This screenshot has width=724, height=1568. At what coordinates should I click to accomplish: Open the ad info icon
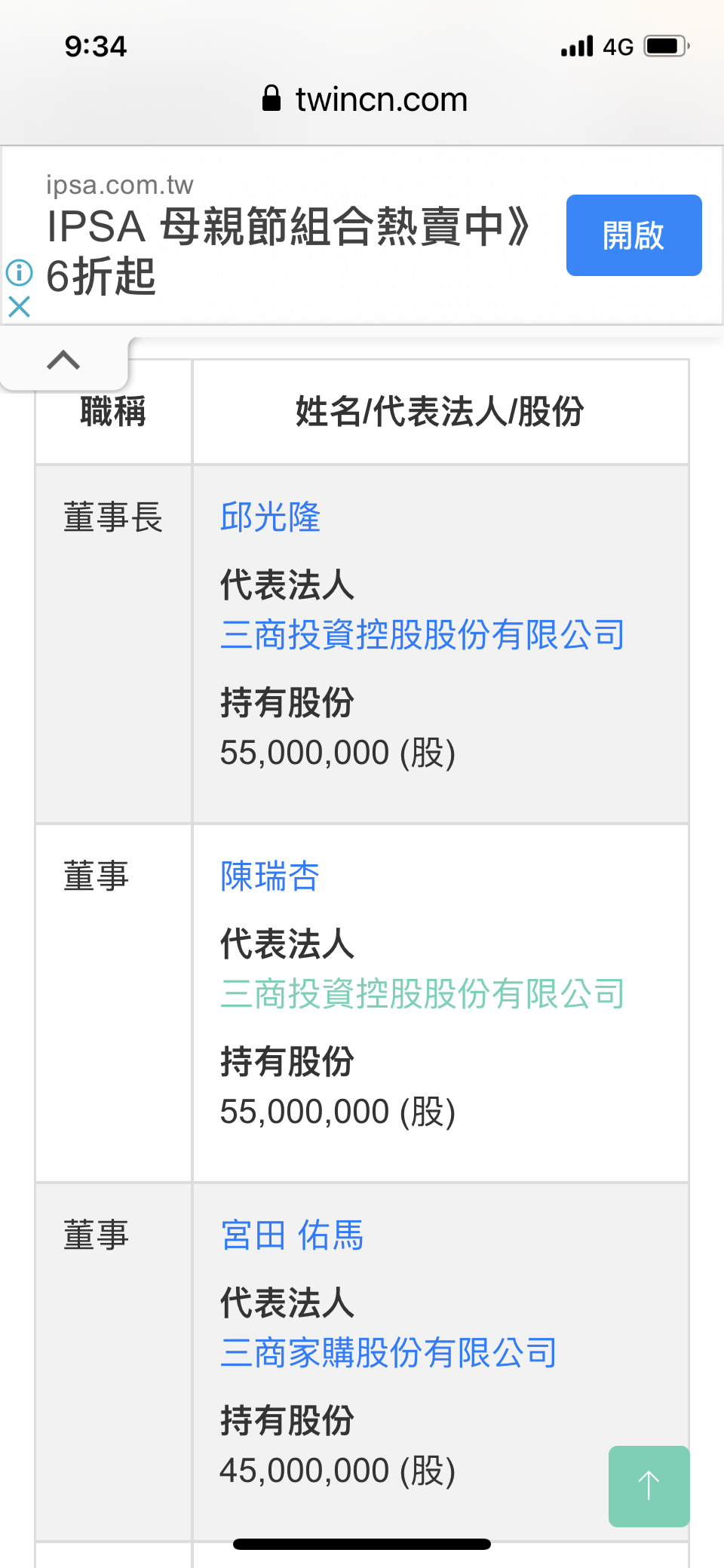tap(20, 272)
